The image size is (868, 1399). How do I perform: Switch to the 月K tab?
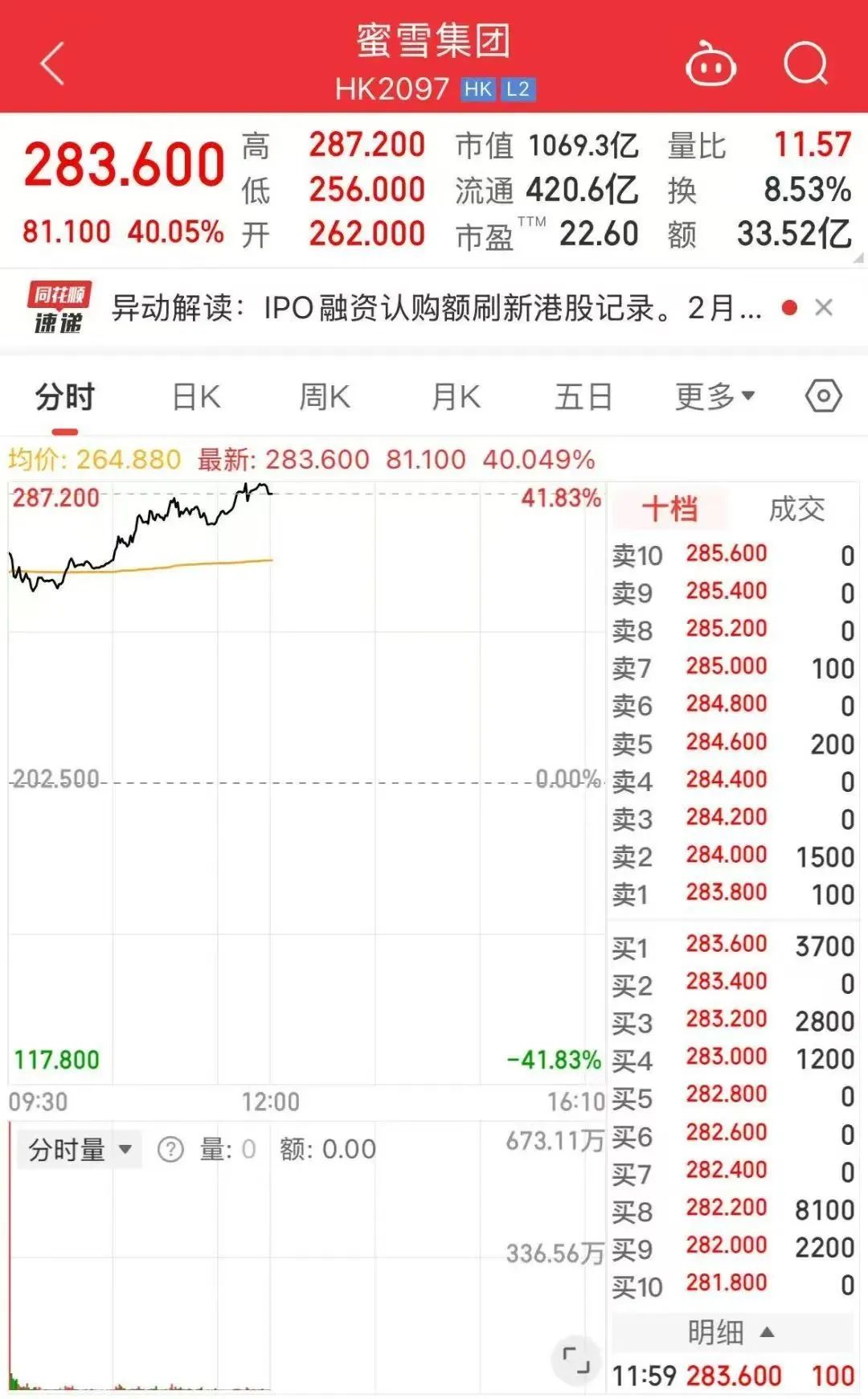(456, 397)
